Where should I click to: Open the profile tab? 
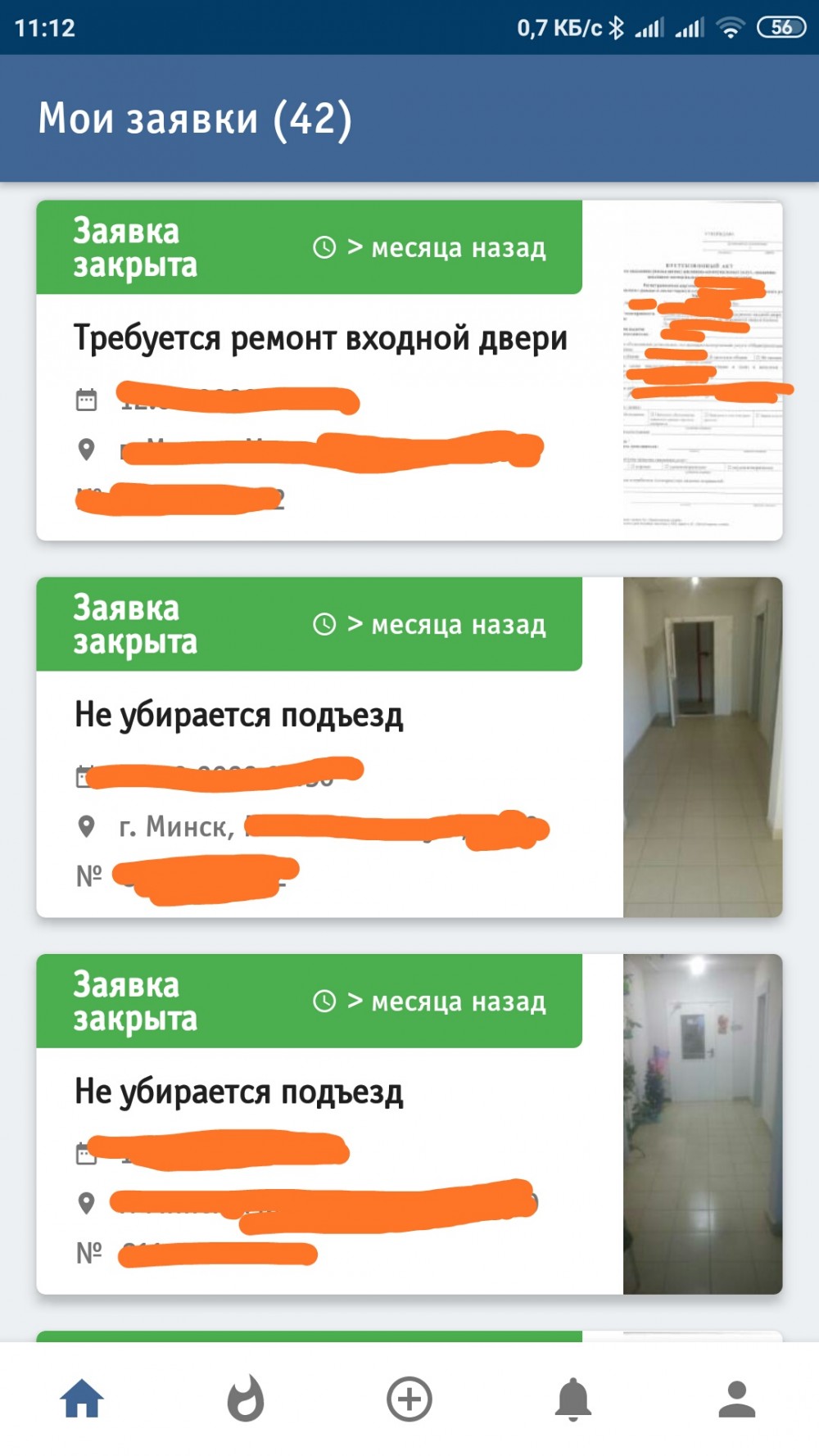(x=737, y=1399)
